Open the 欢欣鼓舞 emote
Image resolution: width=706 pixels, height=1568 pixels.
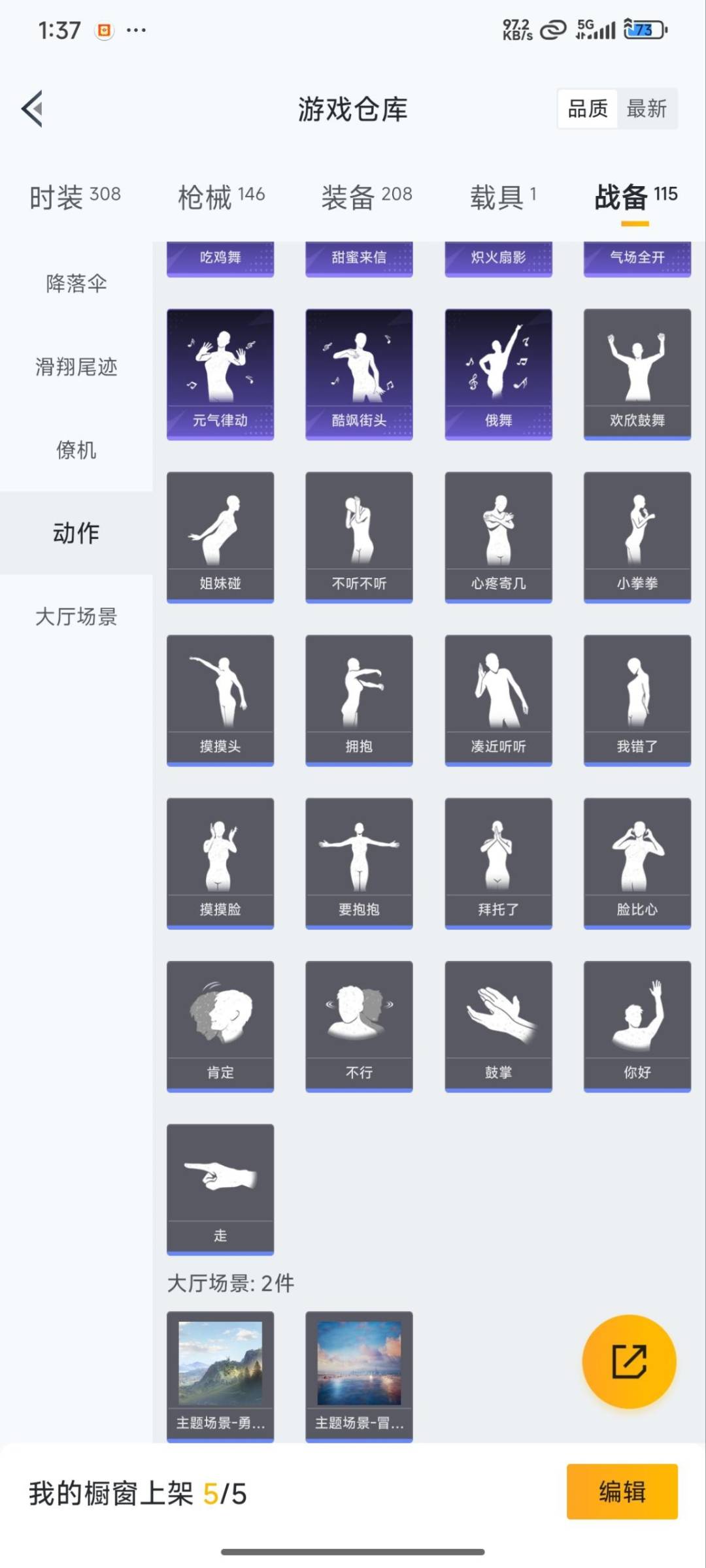637,374
